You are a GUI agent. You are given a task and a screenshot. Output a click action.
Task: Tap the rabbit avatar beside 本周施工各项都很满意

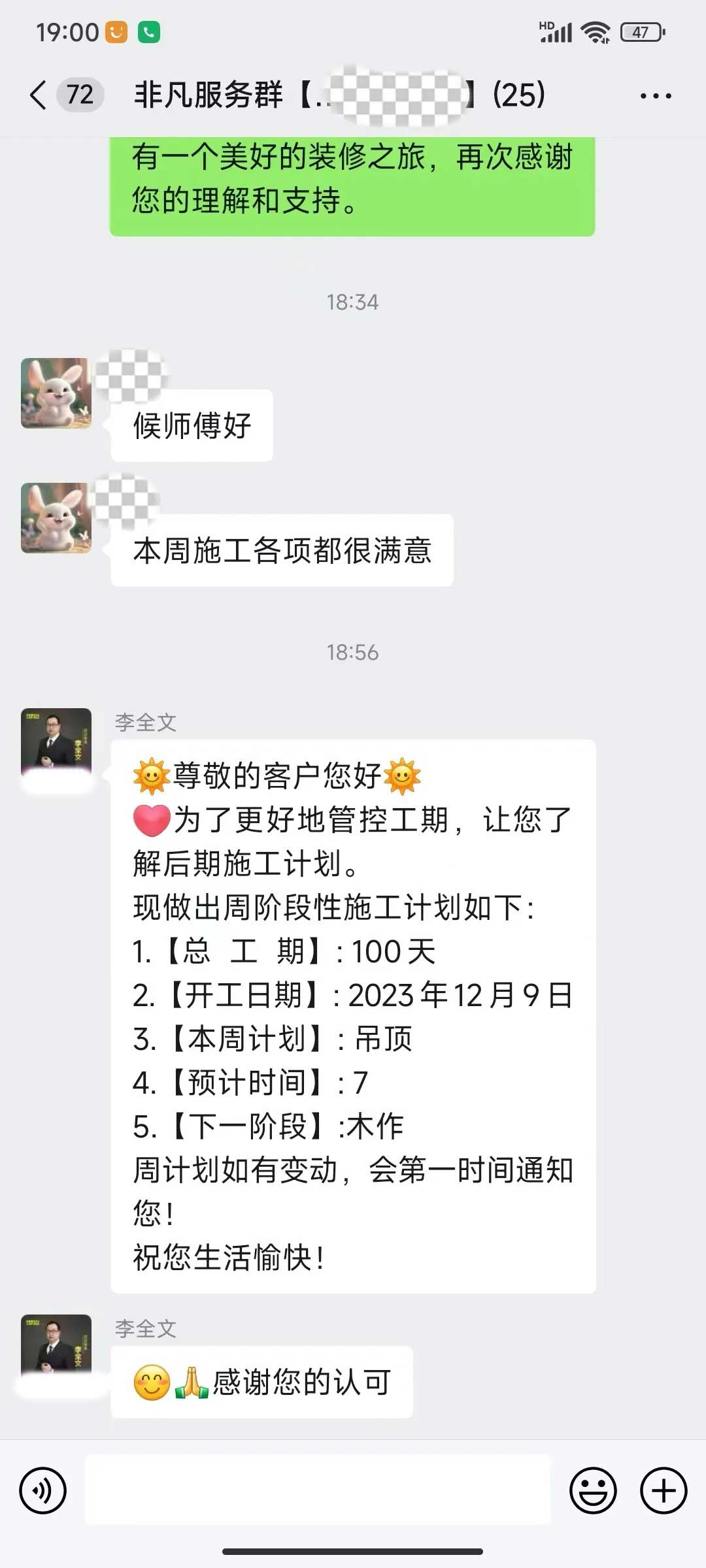[56, 518]
